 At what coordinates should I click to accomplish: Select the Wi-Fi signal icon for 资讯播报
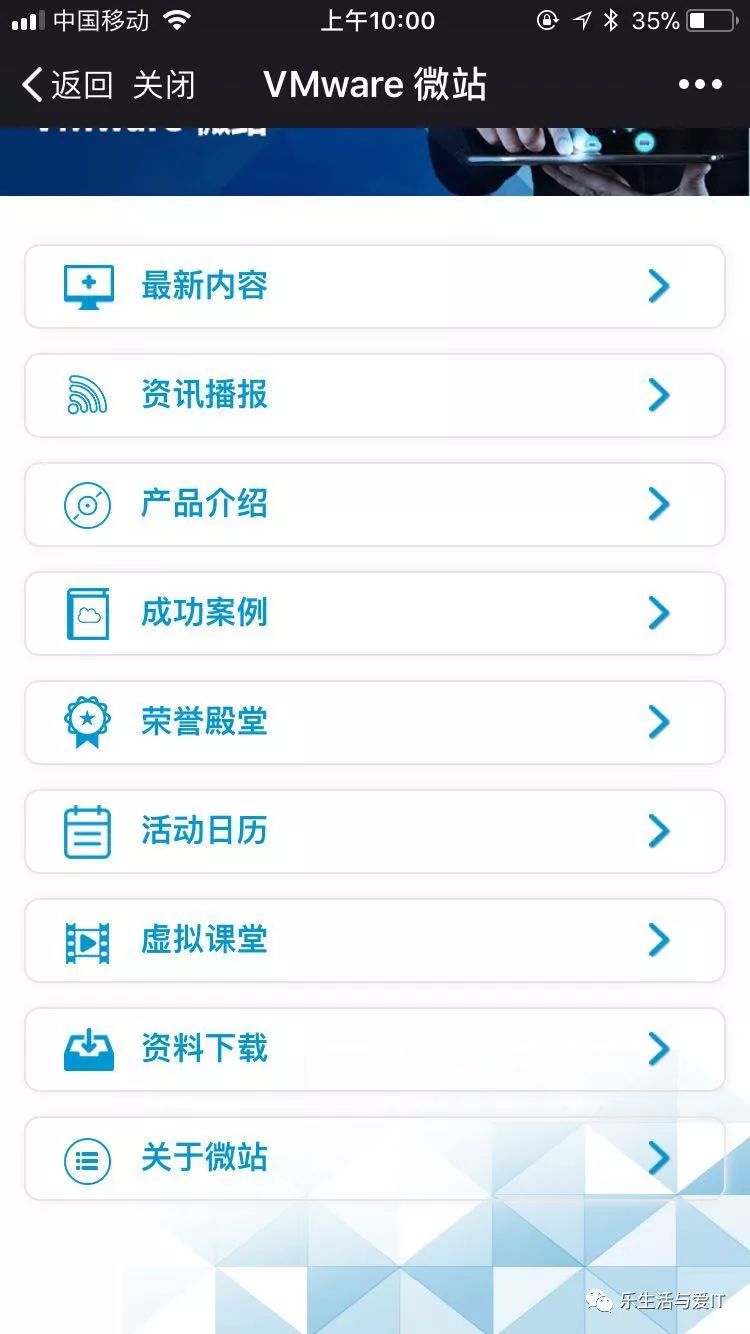pos(88,395)
